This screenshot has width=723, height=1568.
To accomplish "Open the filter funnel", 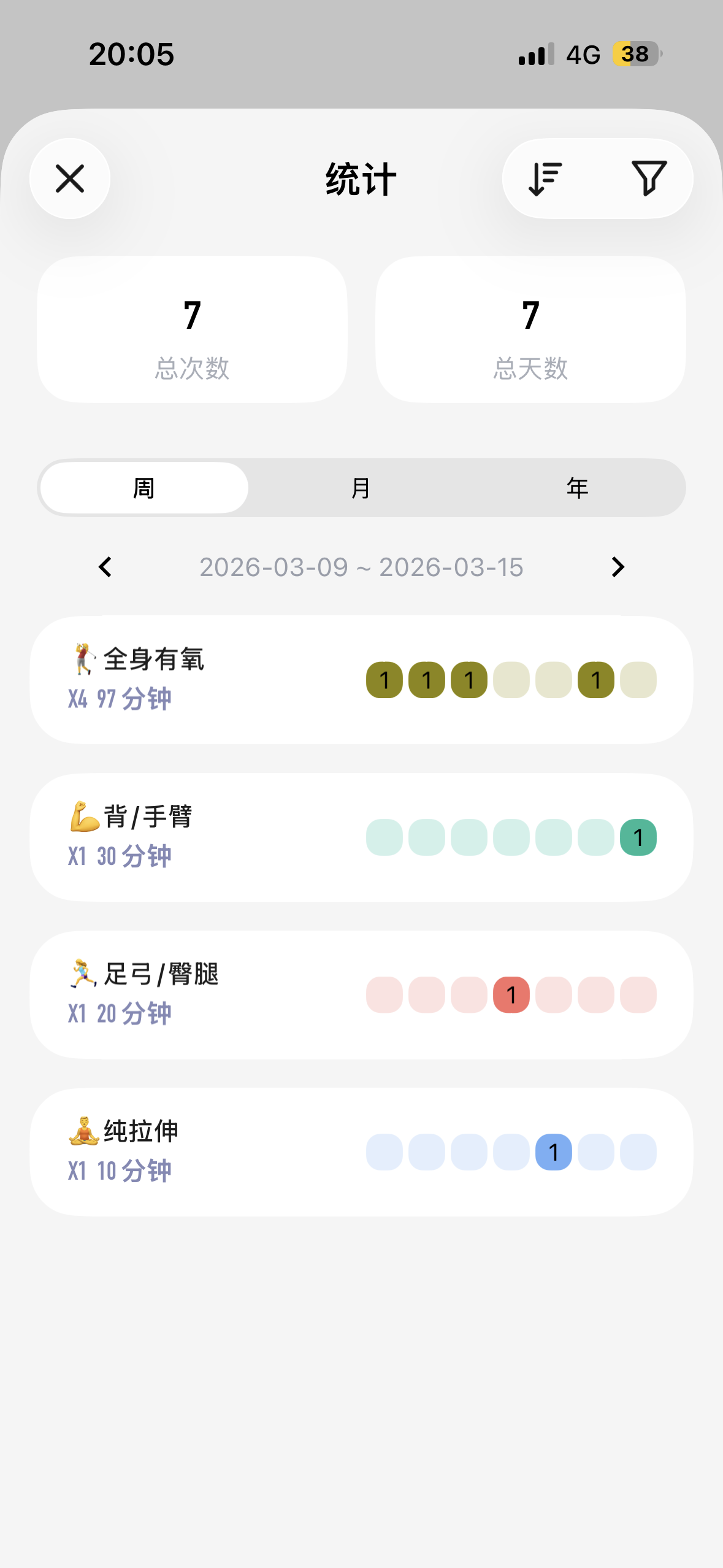I will [649, 179].
